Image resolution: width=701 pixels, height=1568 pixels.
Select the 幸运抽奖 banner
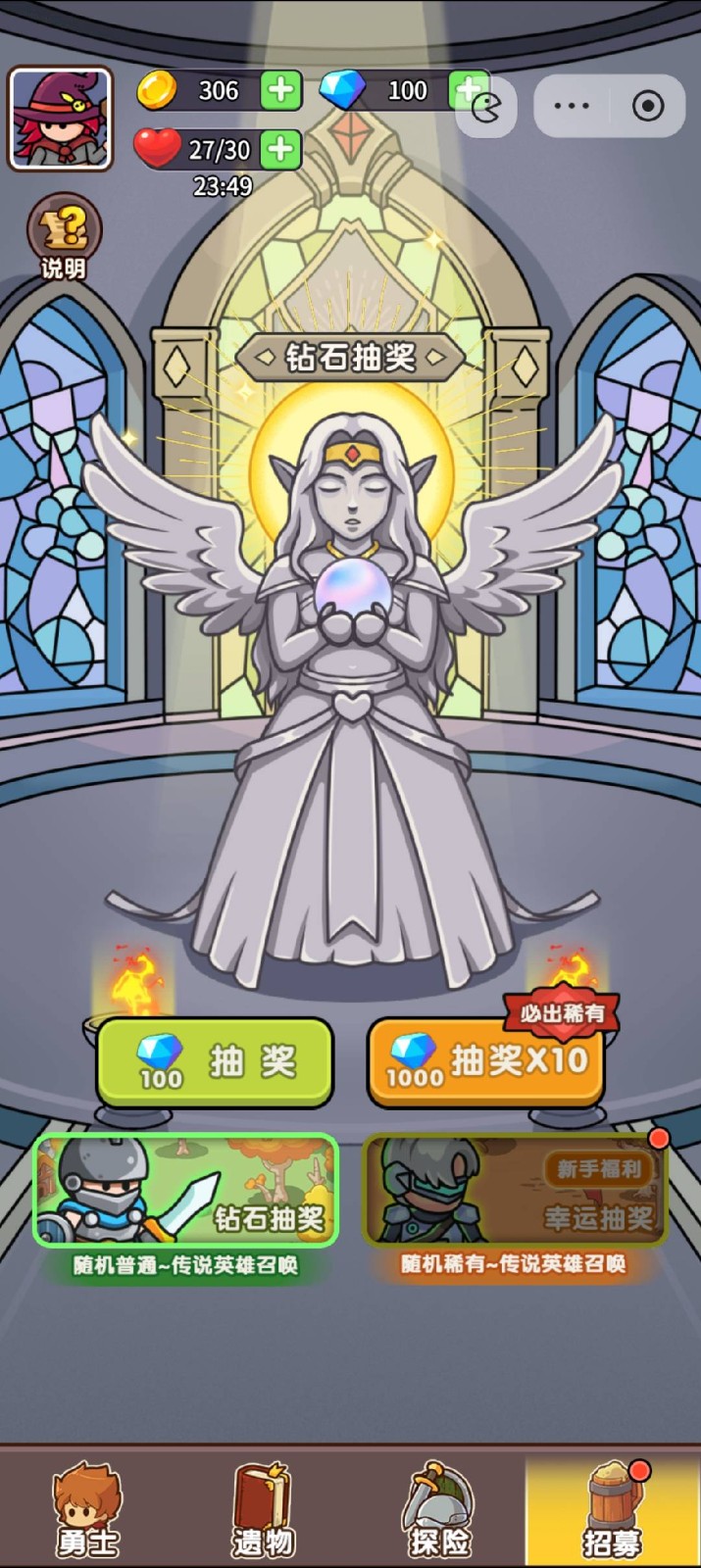click(514, 1191)
